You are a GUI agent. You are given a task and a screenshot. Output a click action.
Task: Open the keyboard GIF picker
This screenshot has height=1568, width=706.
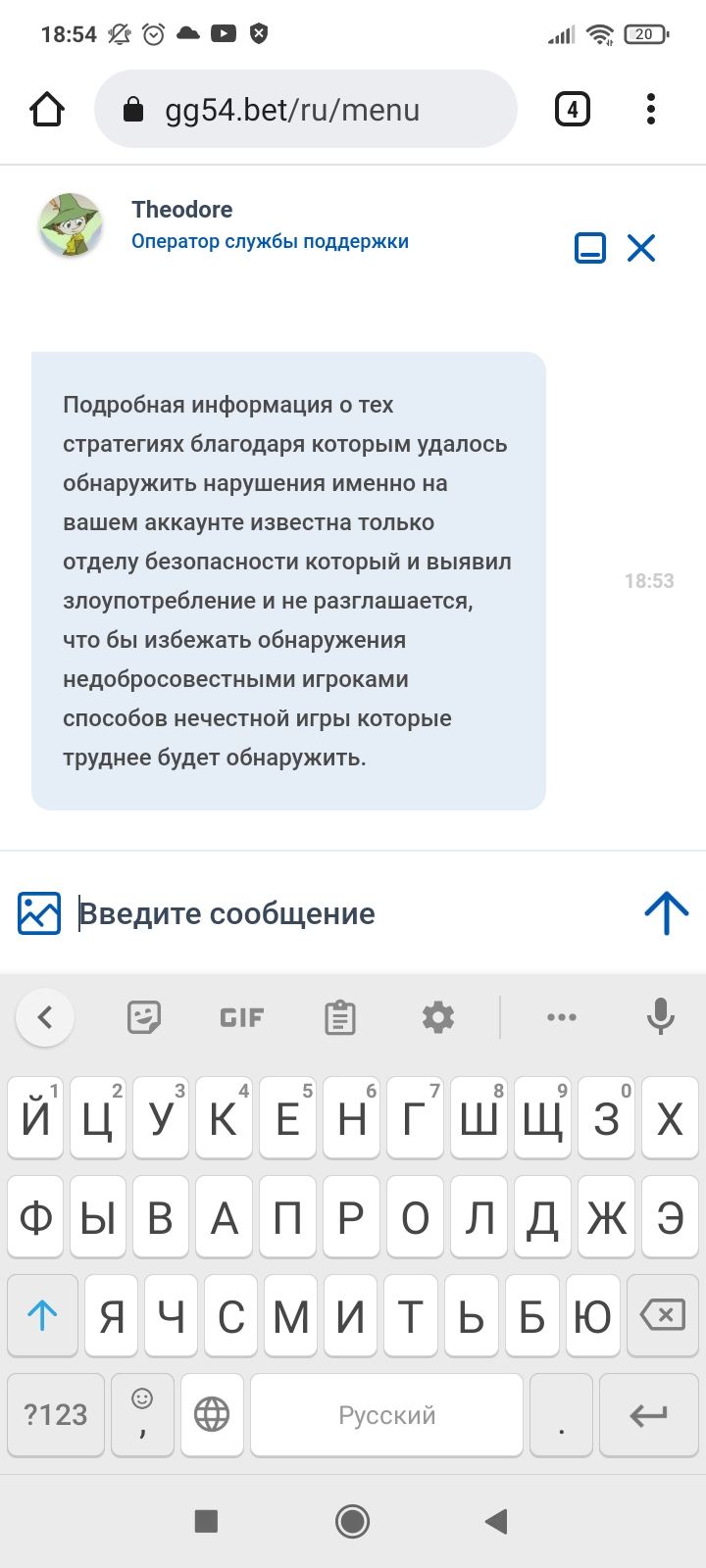click(x=242, y=1017)
